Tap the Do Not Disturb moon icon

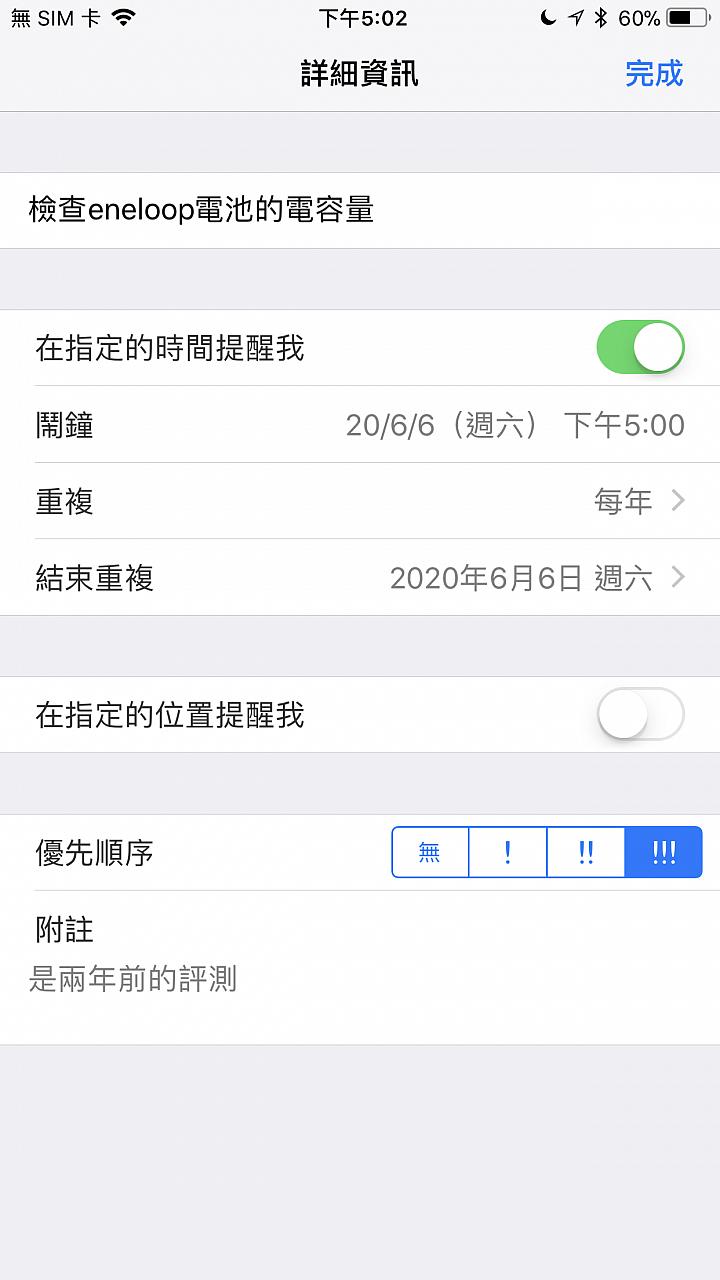point(548,16)
